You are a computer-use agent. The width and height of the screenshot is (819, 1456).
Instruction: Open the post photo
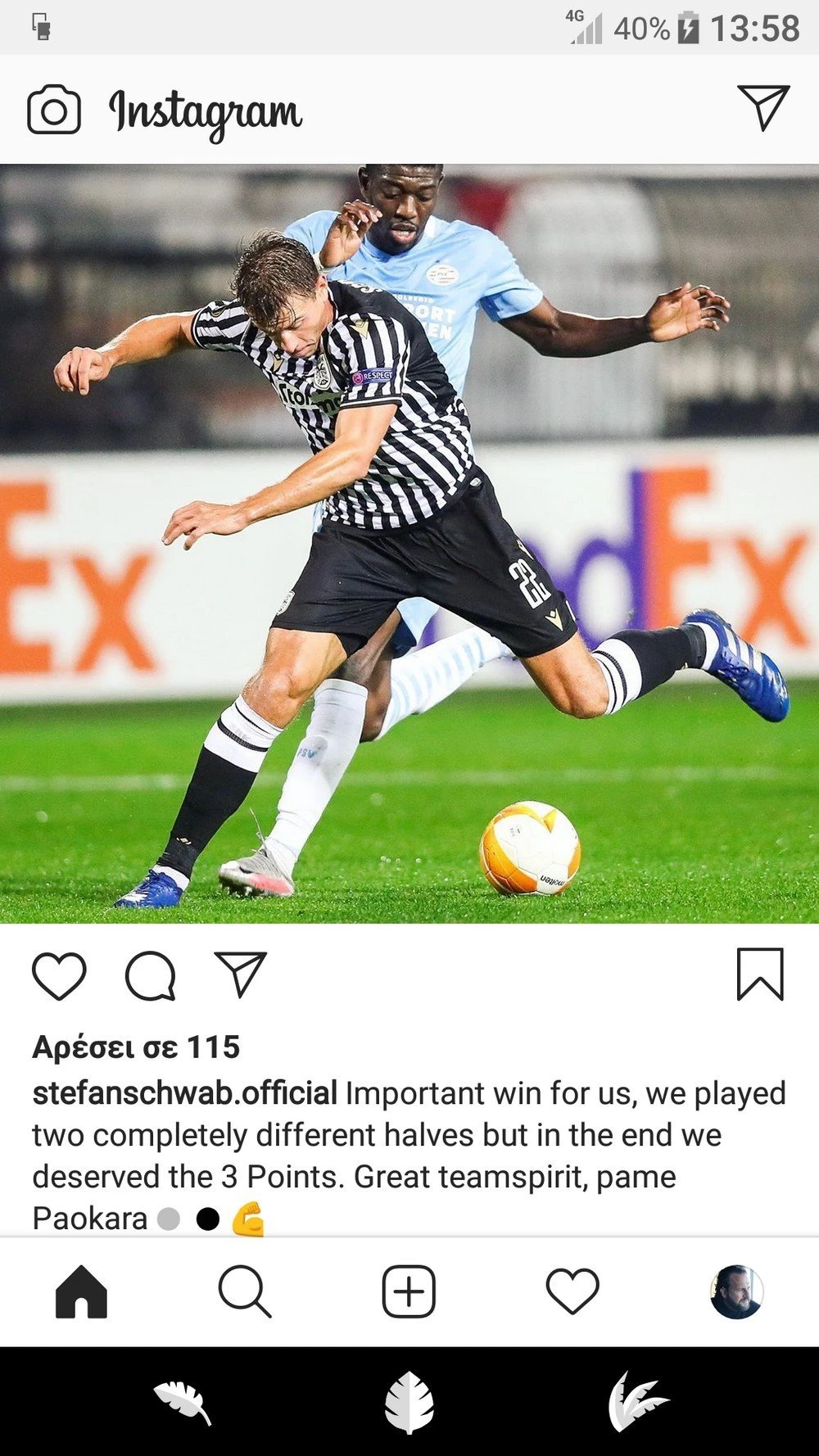[409, 544]
